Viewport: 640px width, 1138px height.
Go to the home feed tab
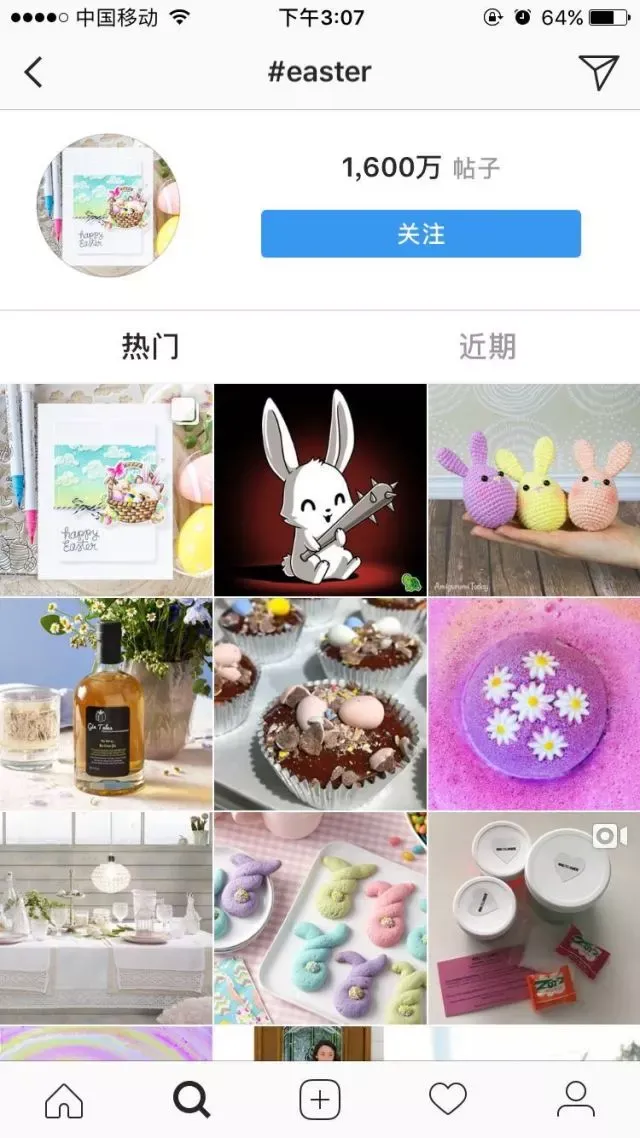64,1100
